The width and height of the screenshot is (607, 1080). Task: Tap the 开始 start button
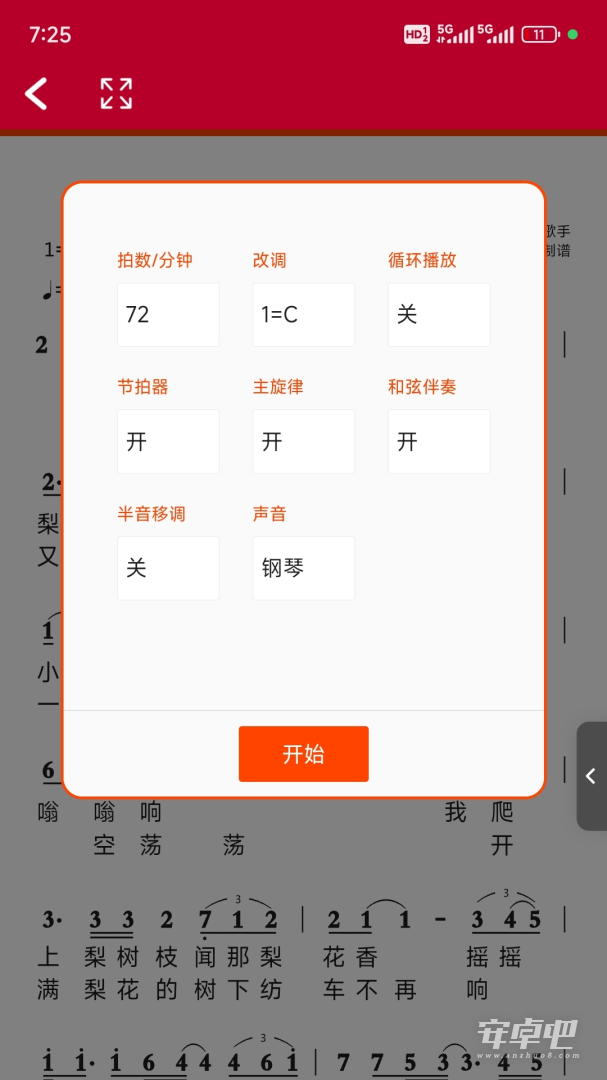coord(304,754)
